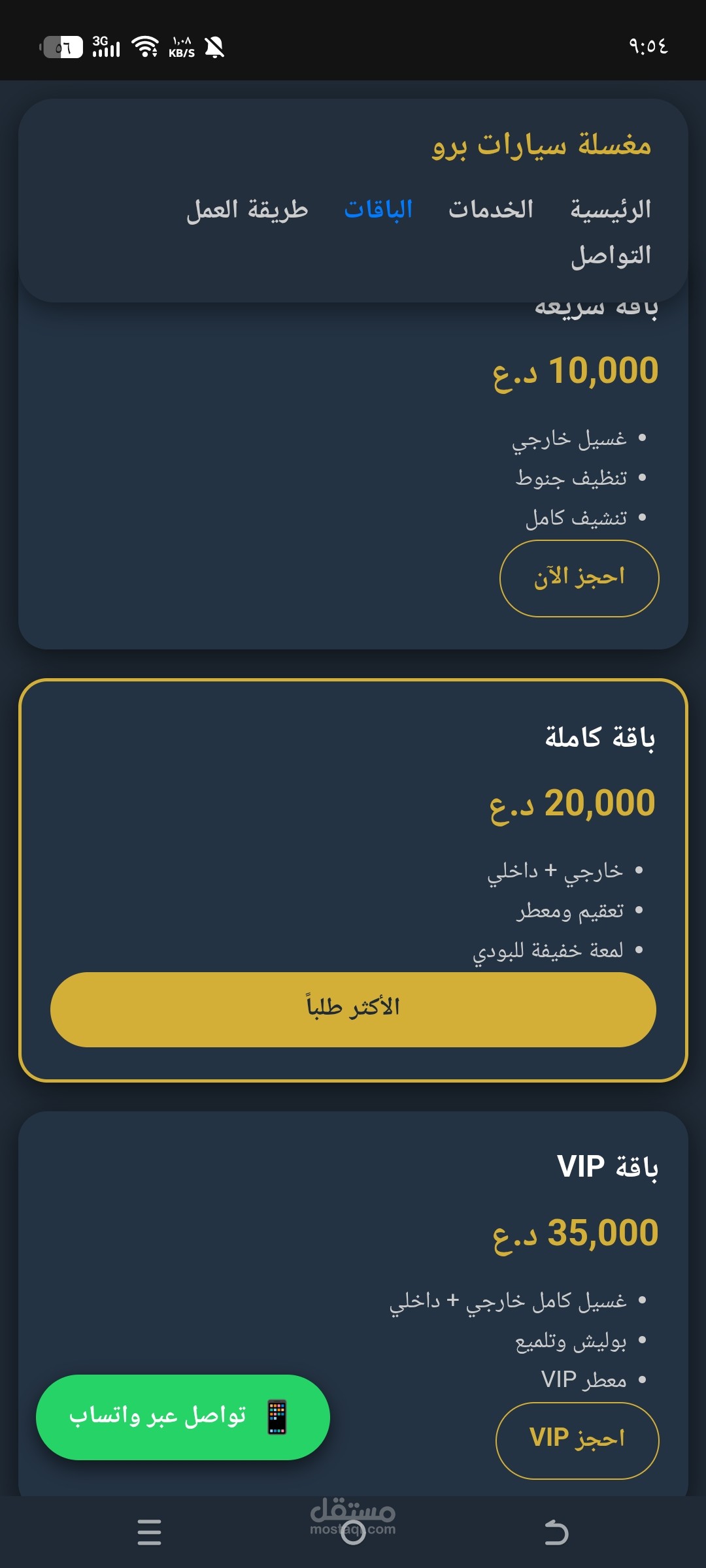Screen dimensions: 706x1568
Task: Go to the الخدمات section
Action: point(491,210)
